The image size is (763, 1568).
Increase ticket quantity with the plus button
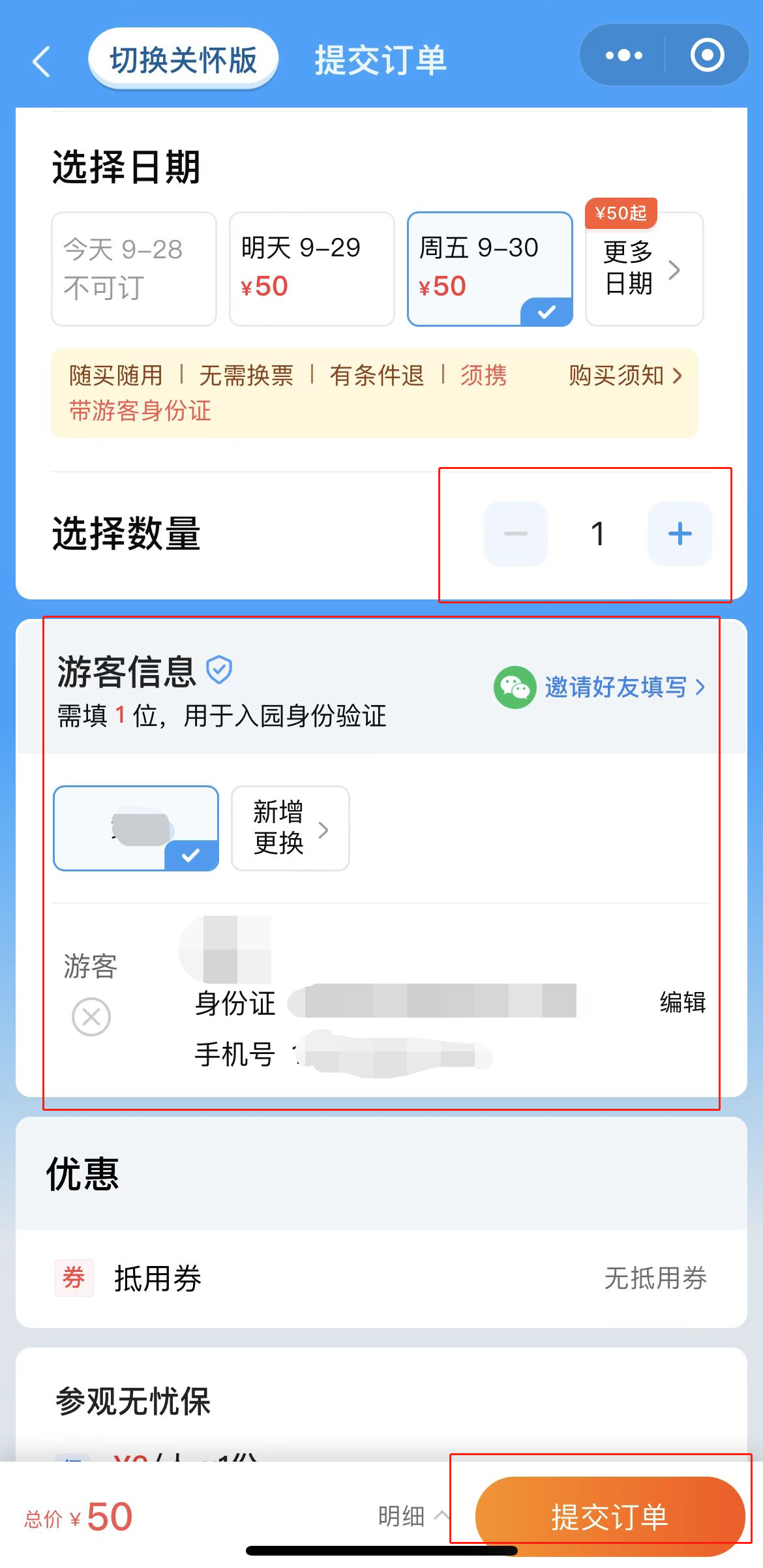point(679,534)
